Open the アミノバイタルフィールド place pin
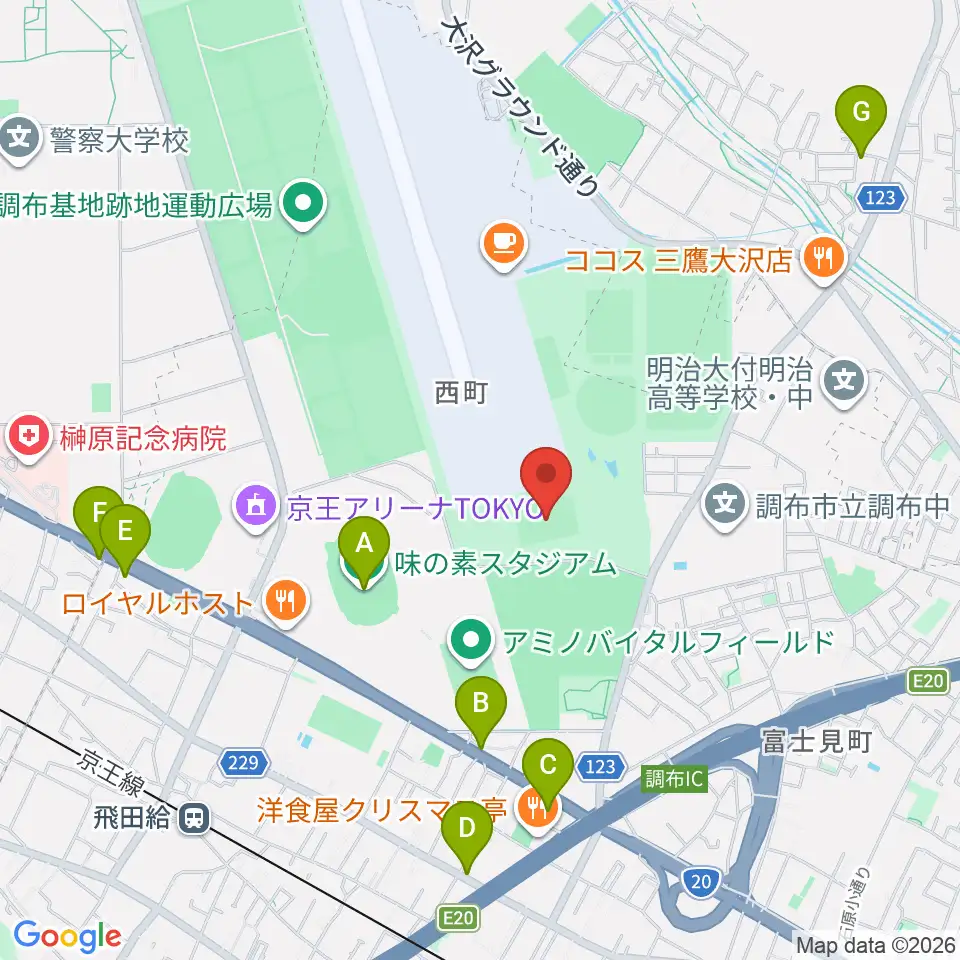 (x=470, y=641)
